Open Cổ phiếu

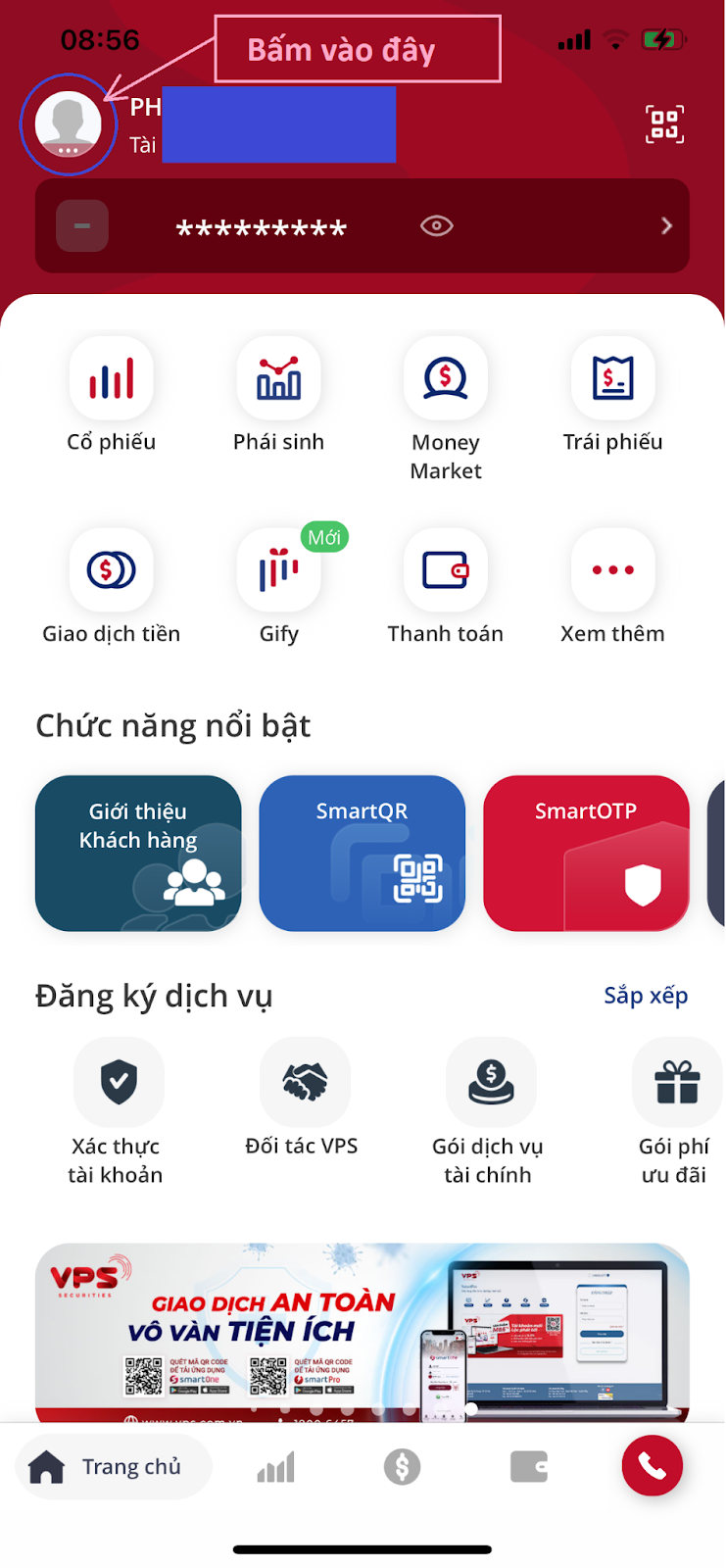112,379
